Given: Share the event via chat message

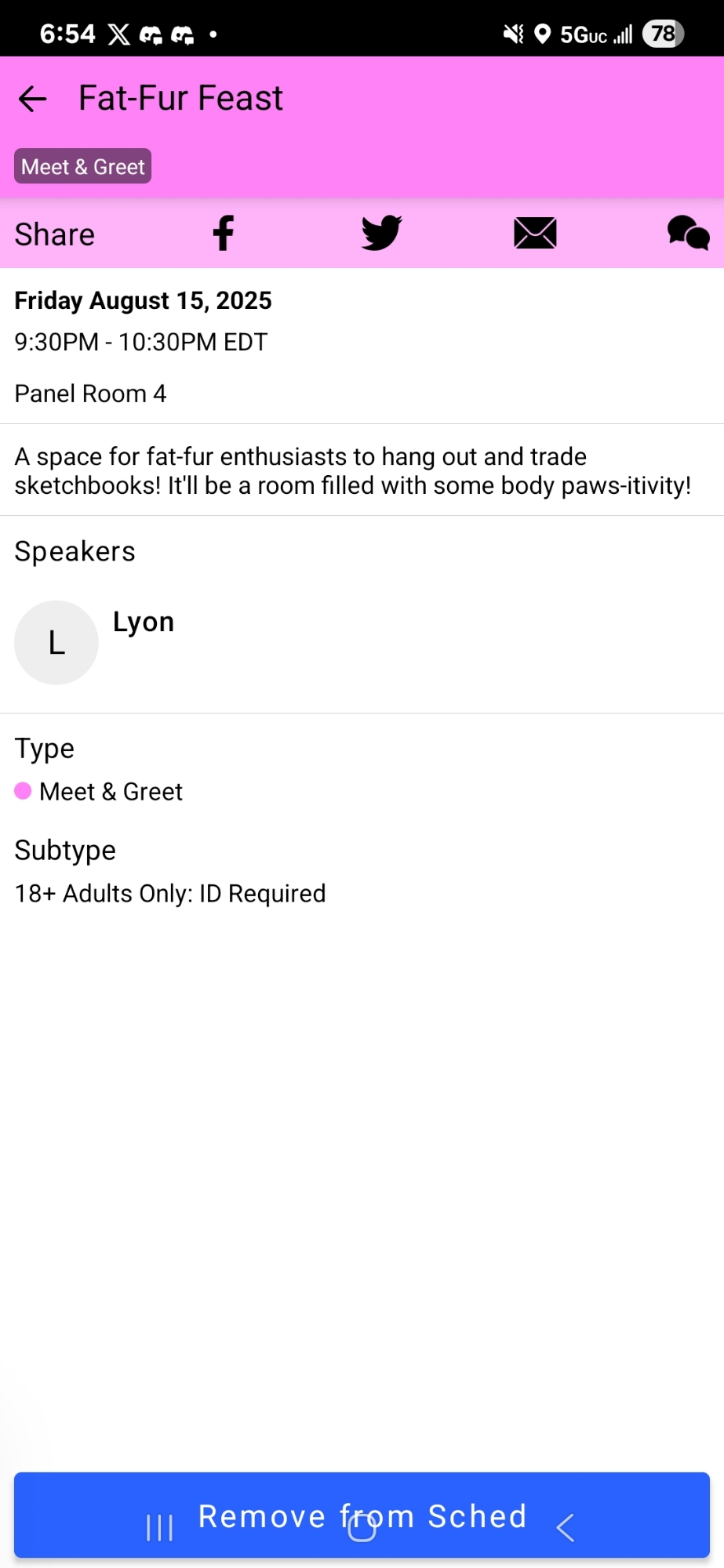Looking at the screenshot, I should tap(688, 234).
